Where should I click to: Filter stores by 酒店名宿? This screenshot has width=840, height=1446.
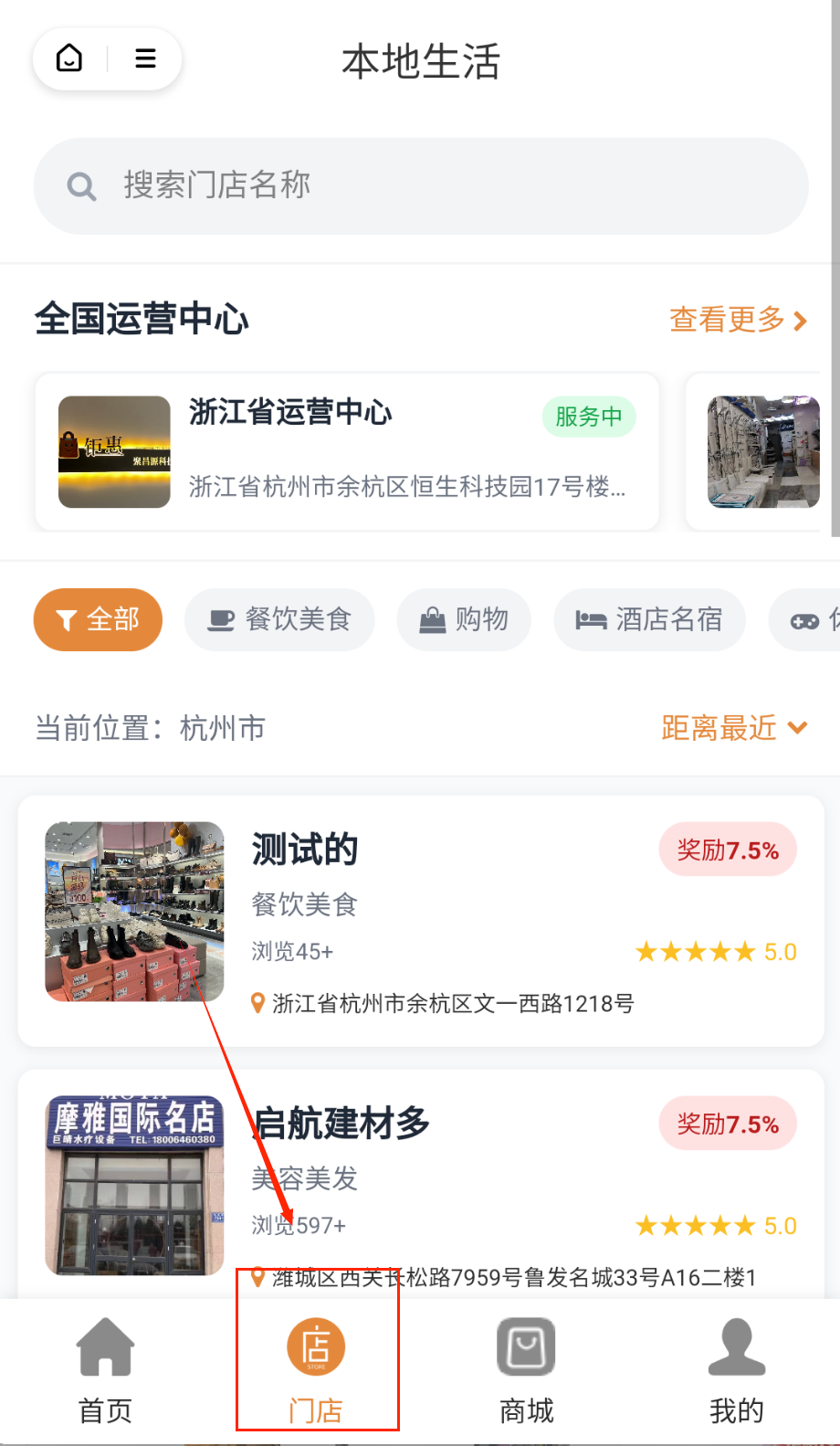(649, 620)
